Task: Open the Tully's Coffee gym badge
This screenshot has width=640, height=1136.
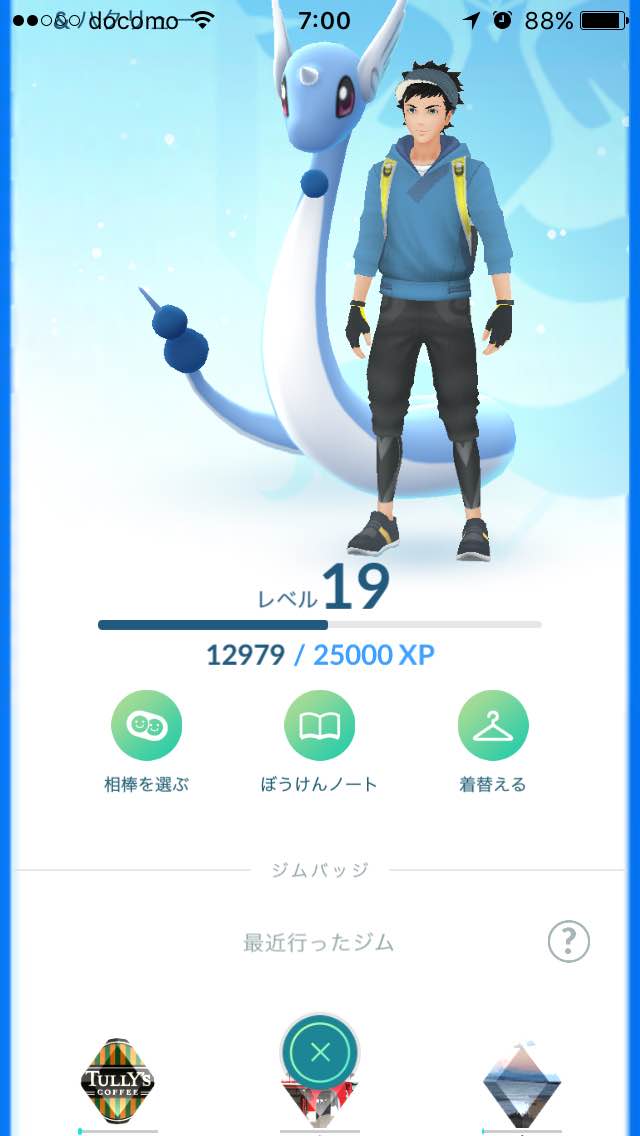Action: pyautogui.click(x=117, y=1082)
